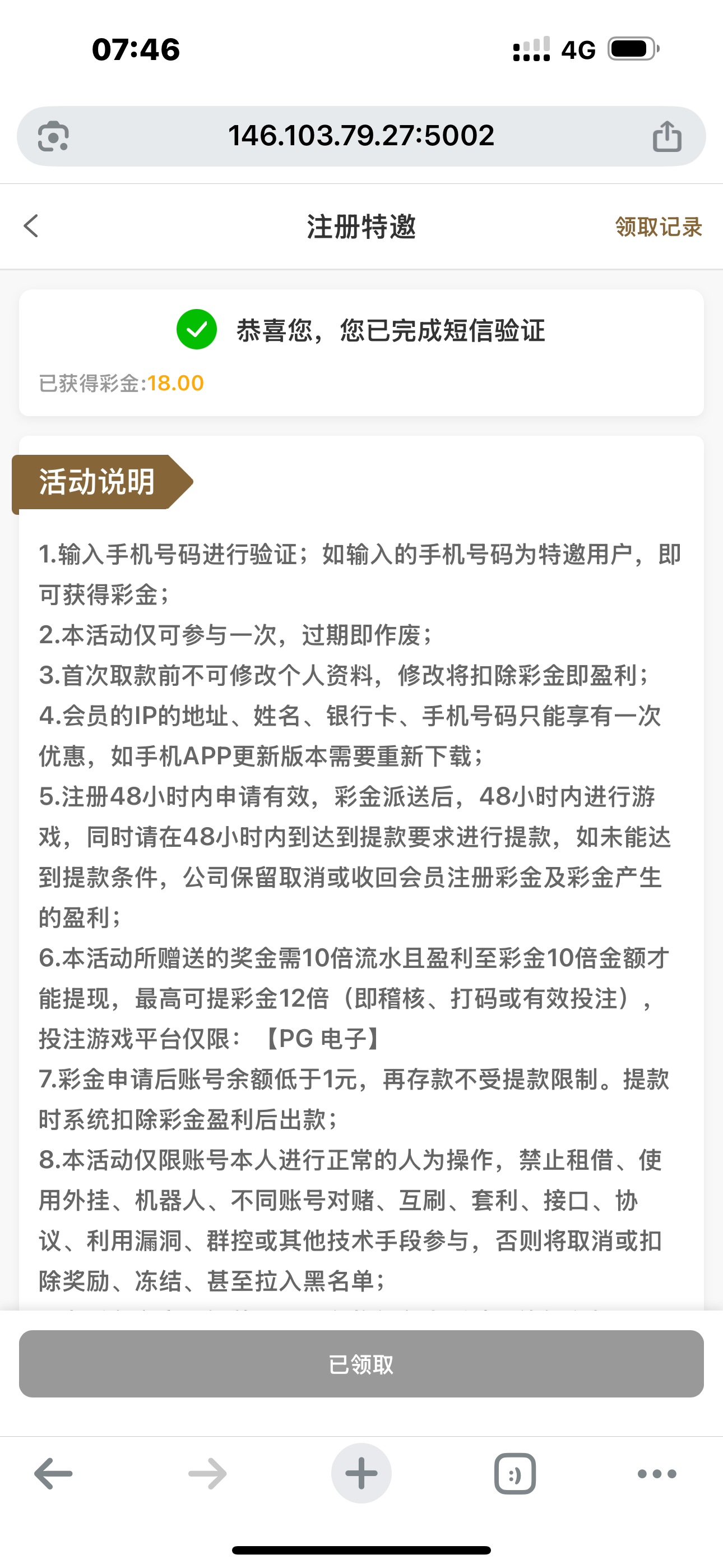Image resolution: width=723 pixels, height=1568 pixels.
Task: Open the camera scan icon in address bar
Action: click(x=54, y=136)
